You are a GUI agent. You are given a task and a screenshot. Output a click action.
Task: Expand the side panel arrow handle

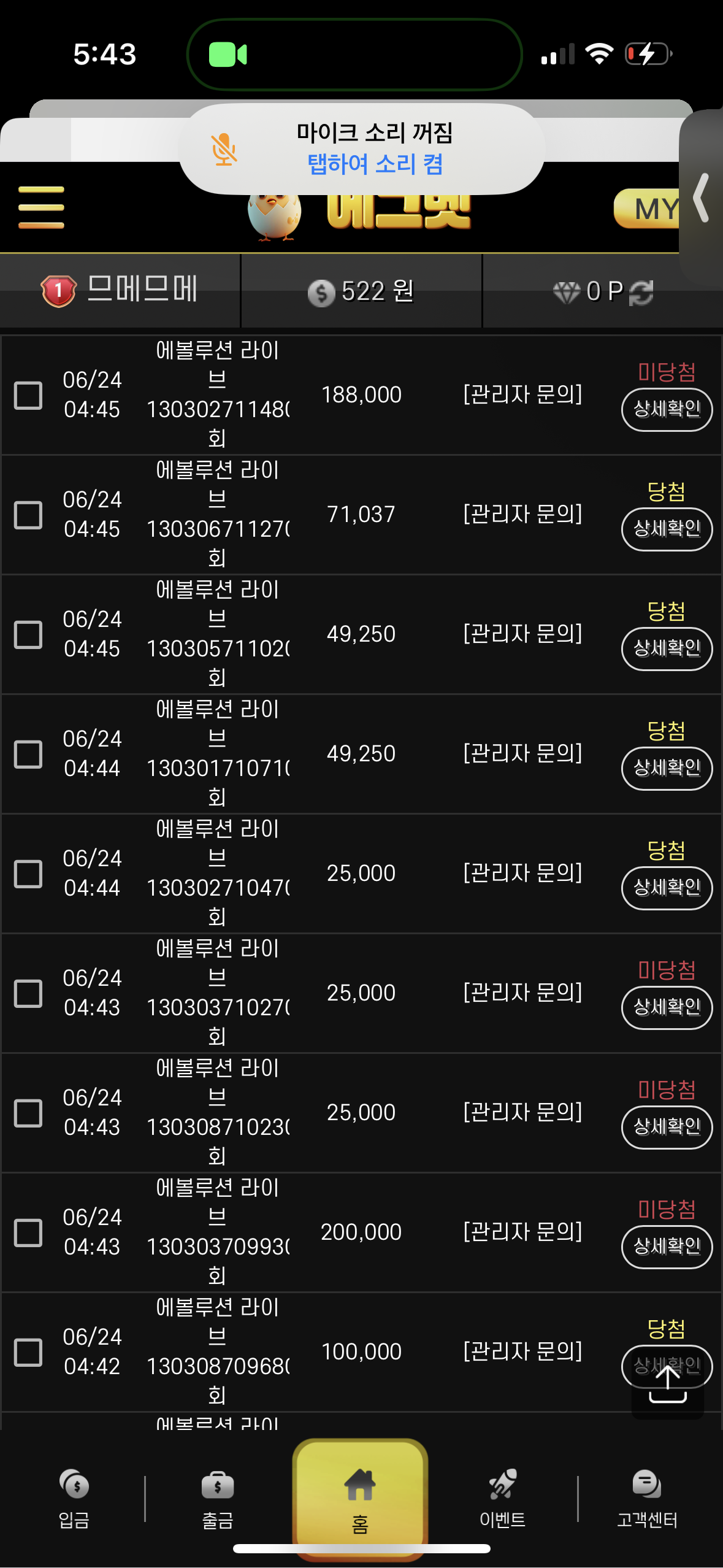pos(702,198)
